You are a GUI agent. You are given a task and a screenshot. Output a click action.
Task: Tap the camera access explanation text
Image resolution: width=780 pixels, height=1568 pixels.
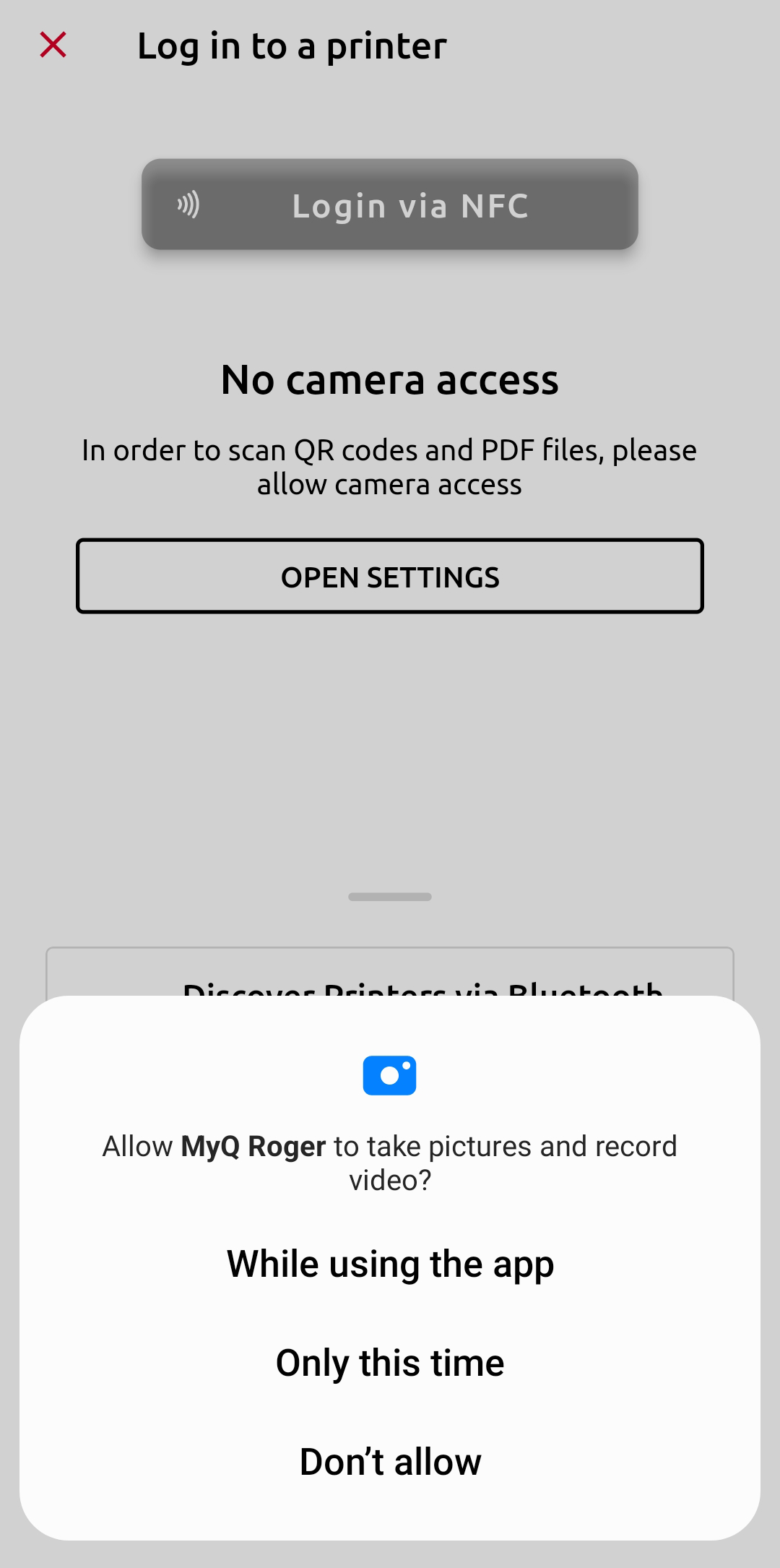click(x=390, y=466)
